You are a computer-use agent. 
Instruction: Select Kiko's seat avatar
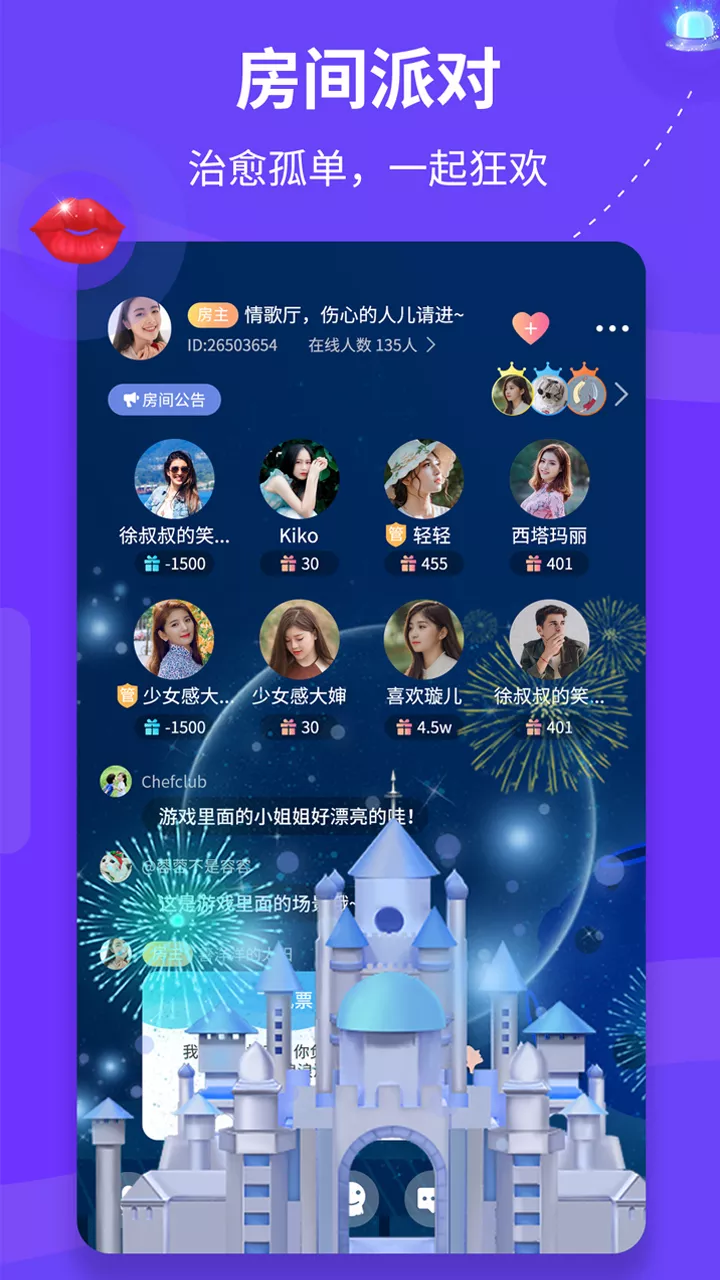(299, 481)
